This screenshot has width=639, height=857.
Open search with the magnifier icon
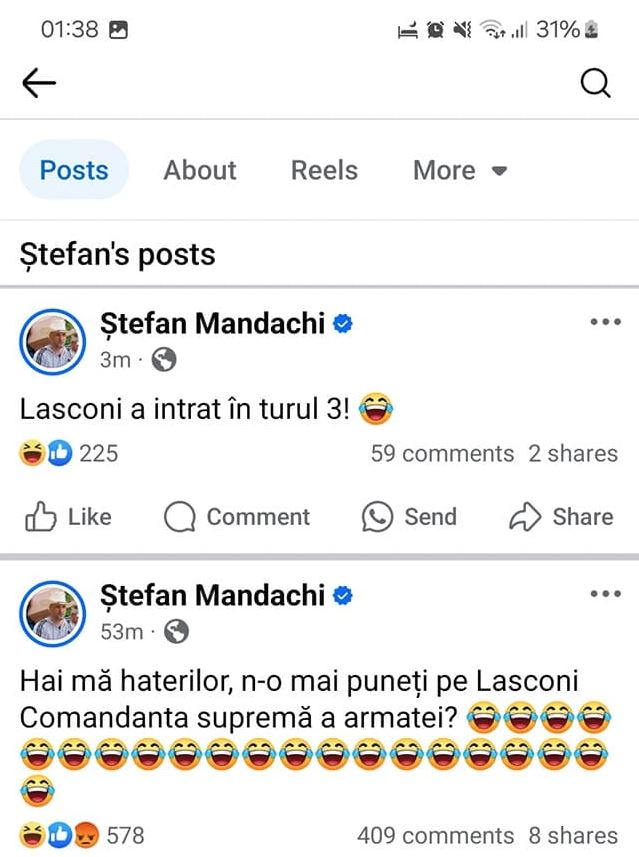[595, 84]
